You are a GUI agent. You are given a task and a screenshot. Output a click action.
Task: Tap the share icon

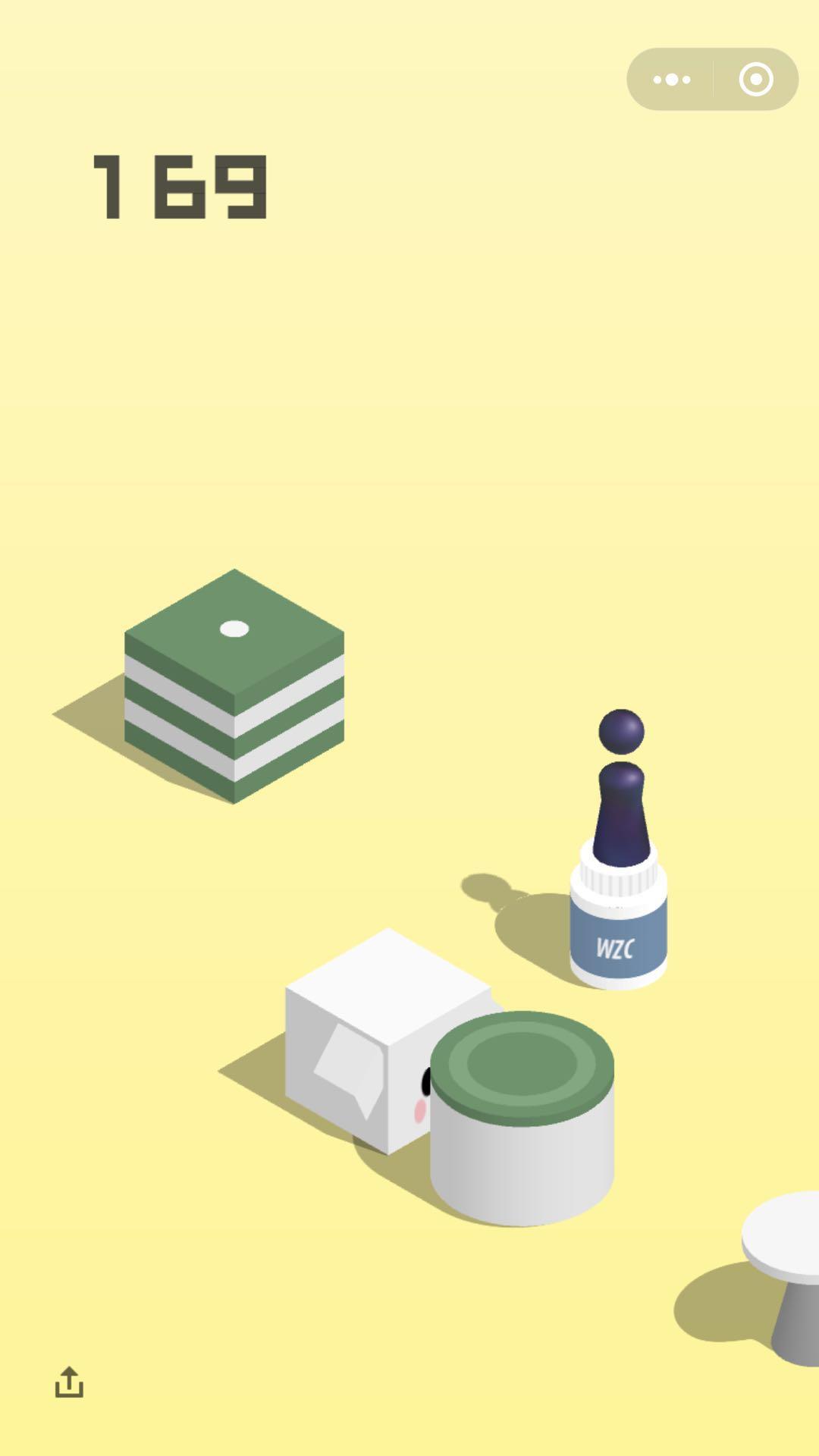69,1382
